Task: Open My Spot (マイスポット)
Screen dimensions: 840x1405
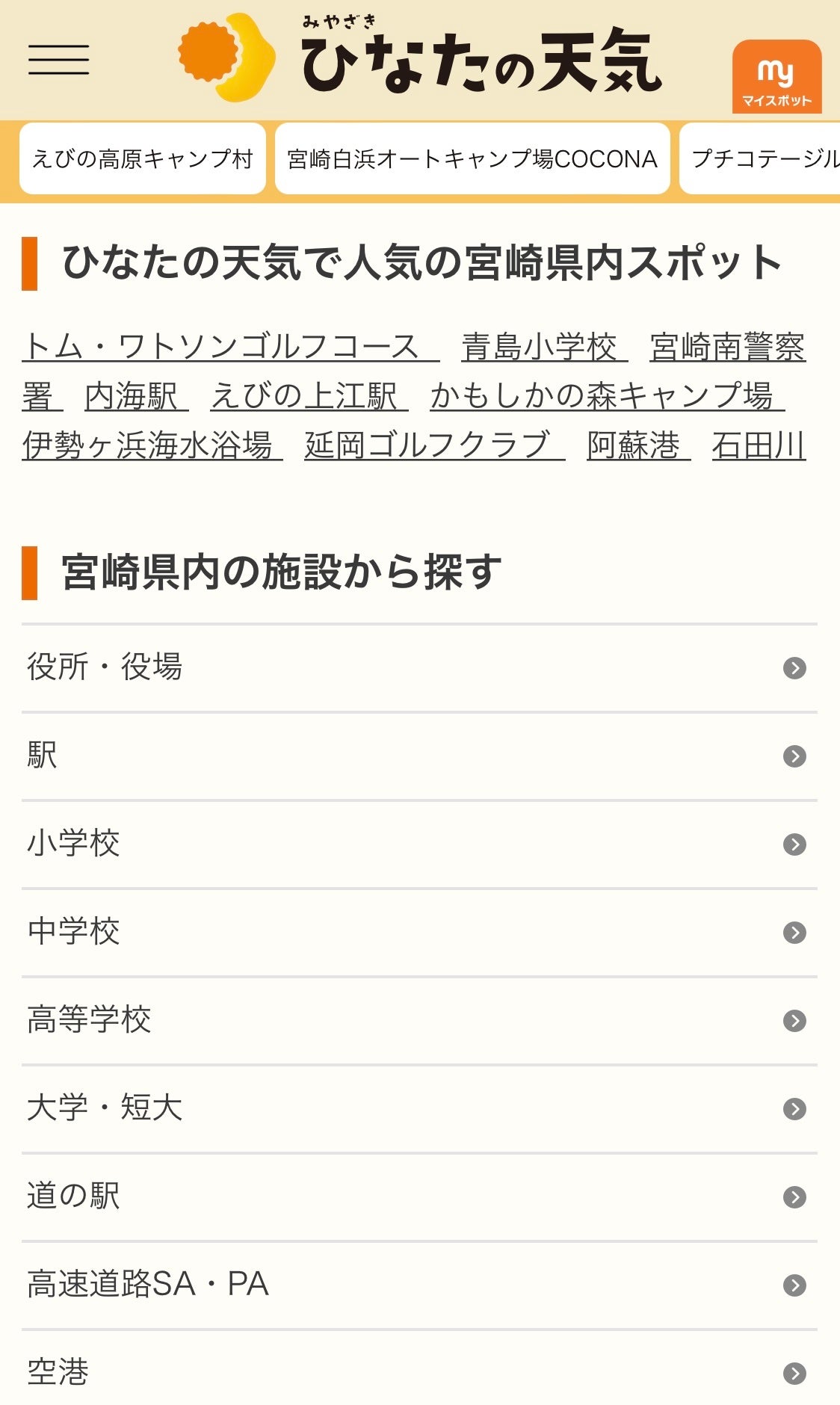Action: tap(776, 78)
